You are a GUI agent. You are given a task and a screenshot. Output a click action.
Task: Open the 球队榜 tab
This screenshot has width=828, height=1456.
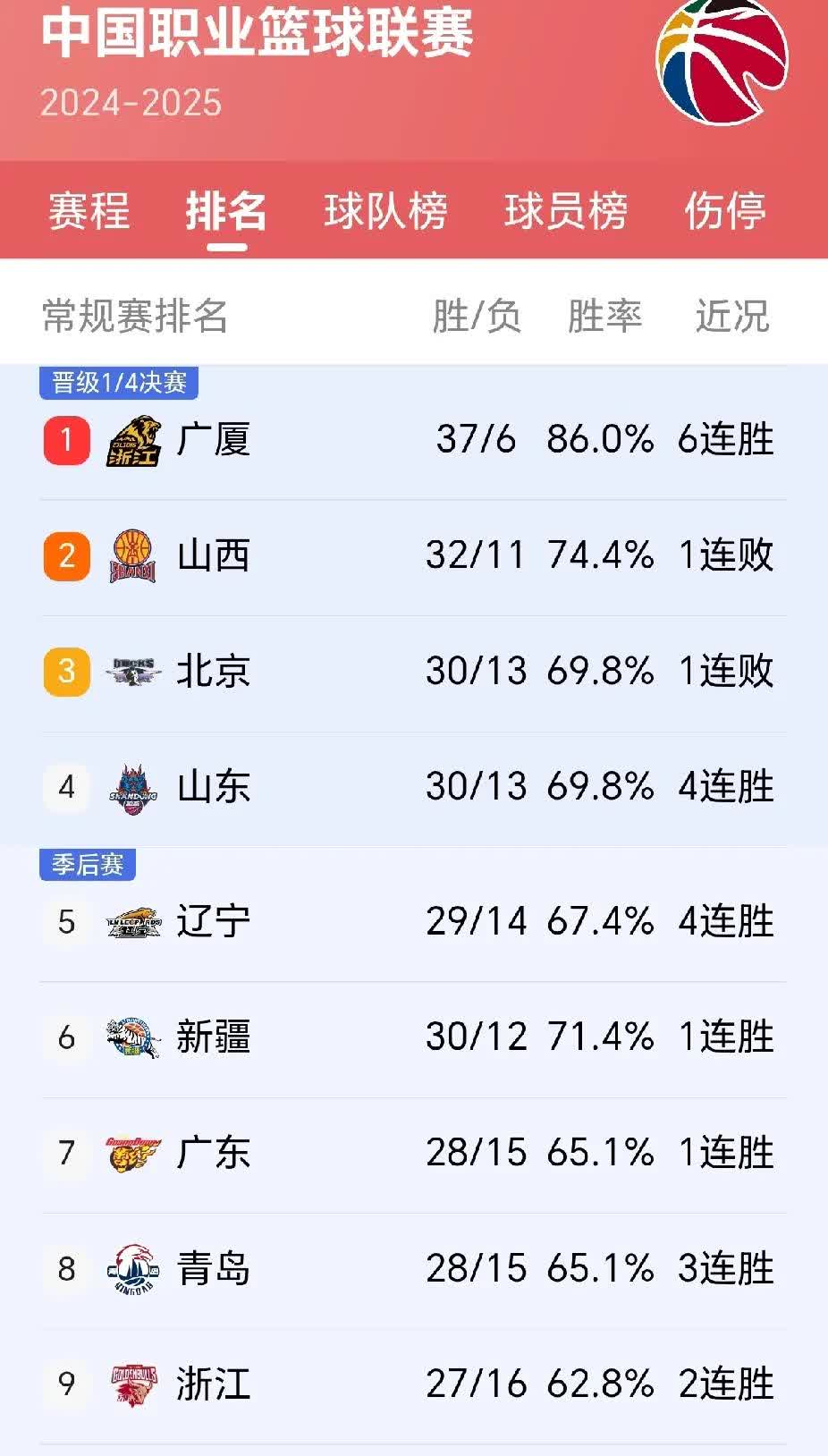click(384, 213)
